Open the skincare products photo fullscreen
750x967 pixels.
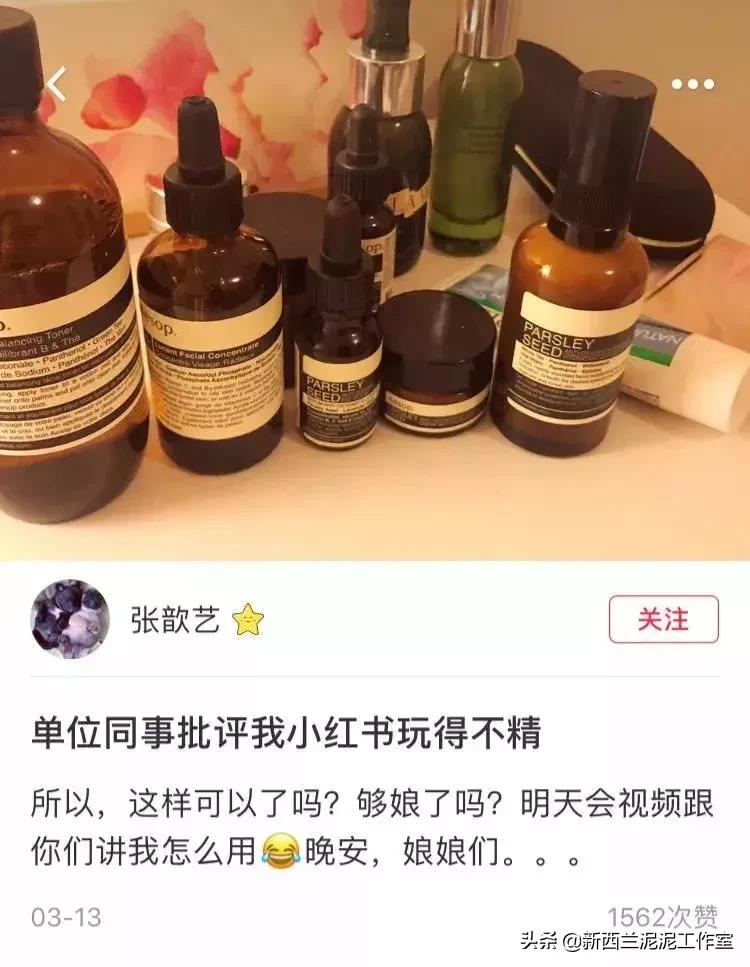(375, 280)
